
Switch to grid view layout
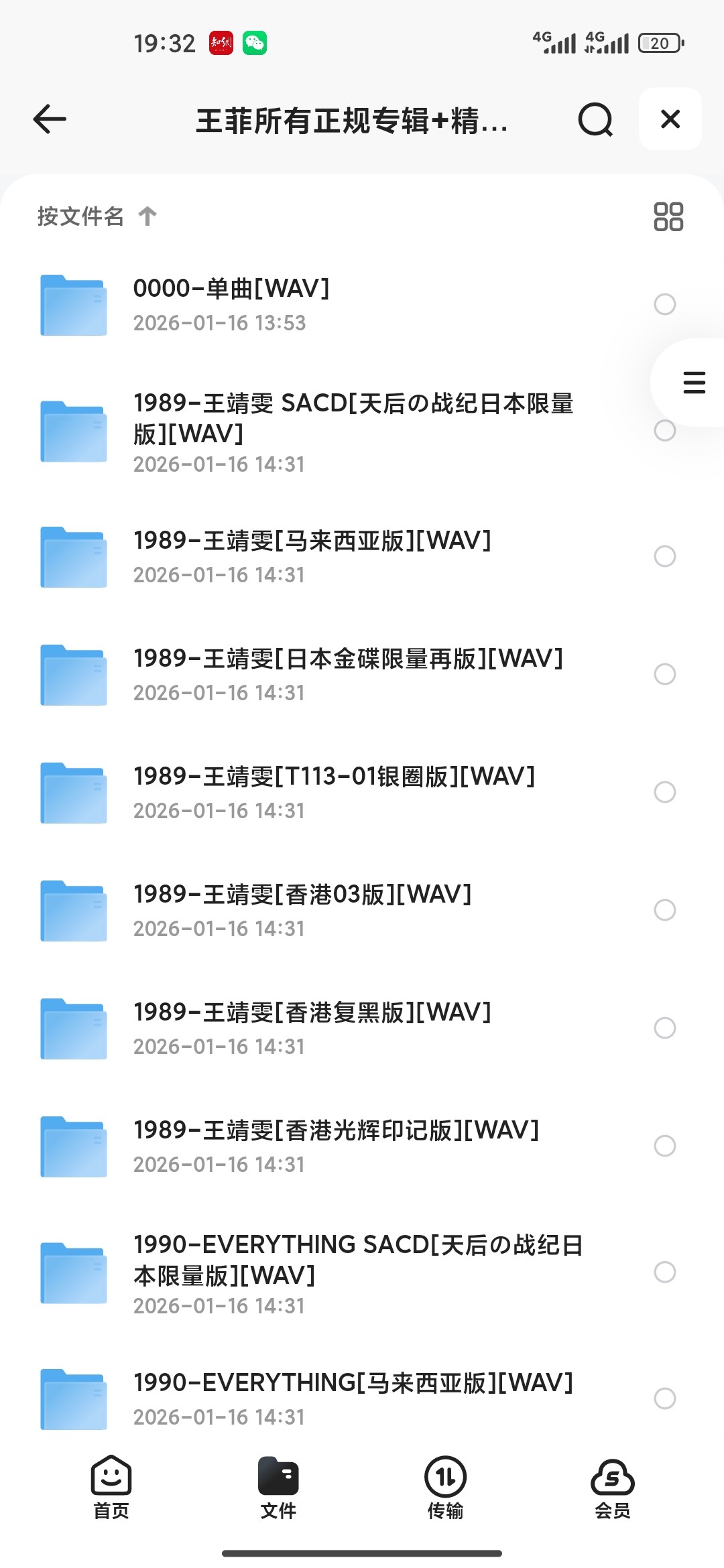668,217
